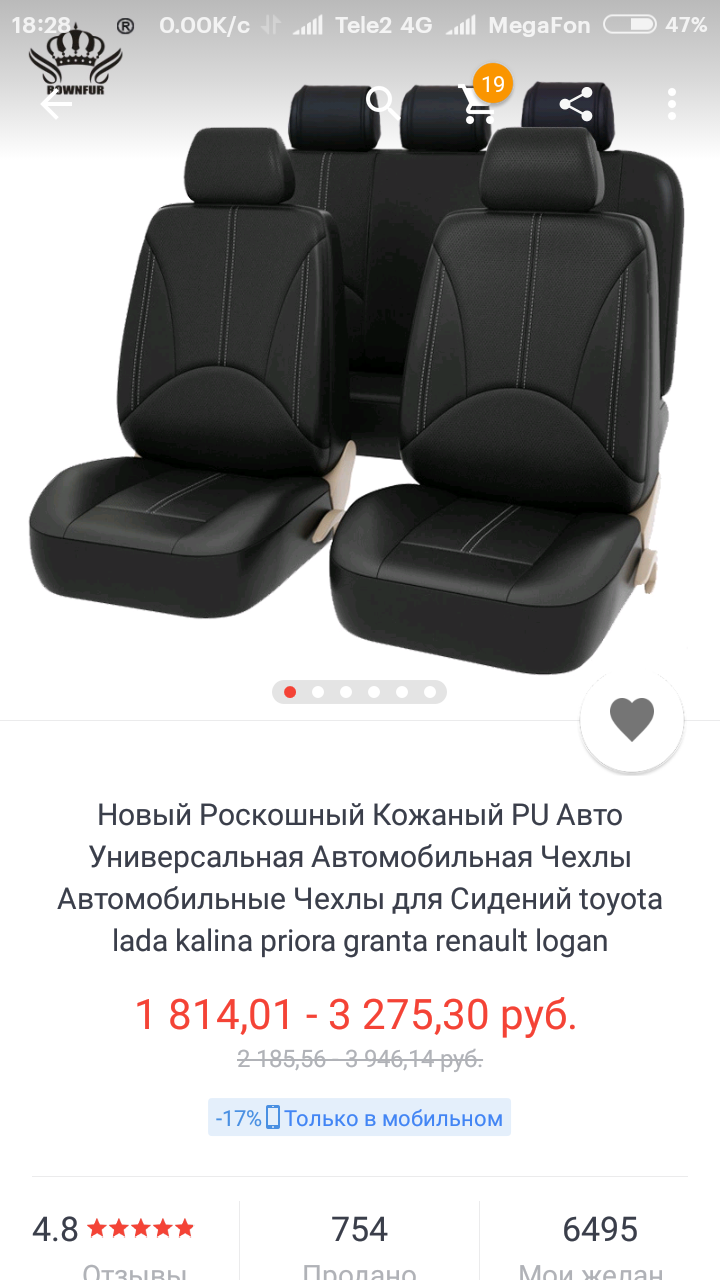Tap the product photo page indicator dots
720x1280 pixels.
click(x=359, y=692)
